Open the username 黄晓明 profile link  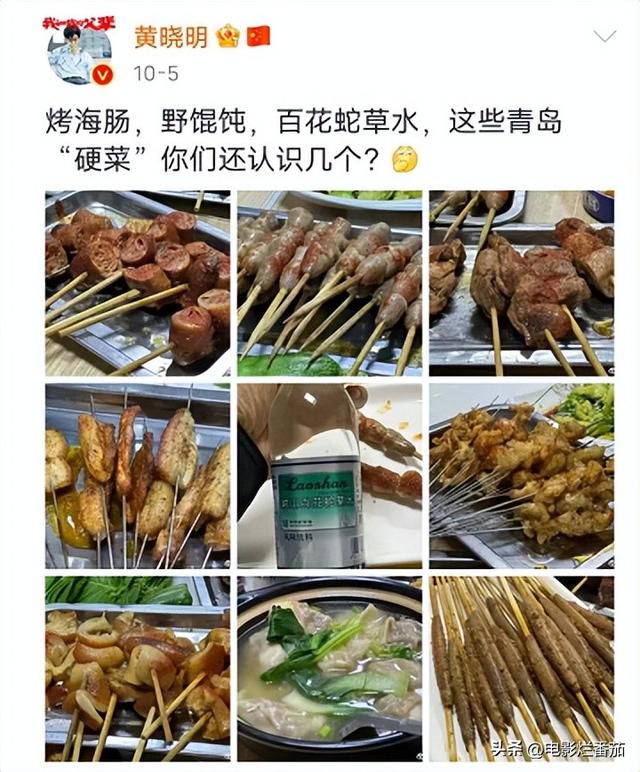click(x=171, y=37)
